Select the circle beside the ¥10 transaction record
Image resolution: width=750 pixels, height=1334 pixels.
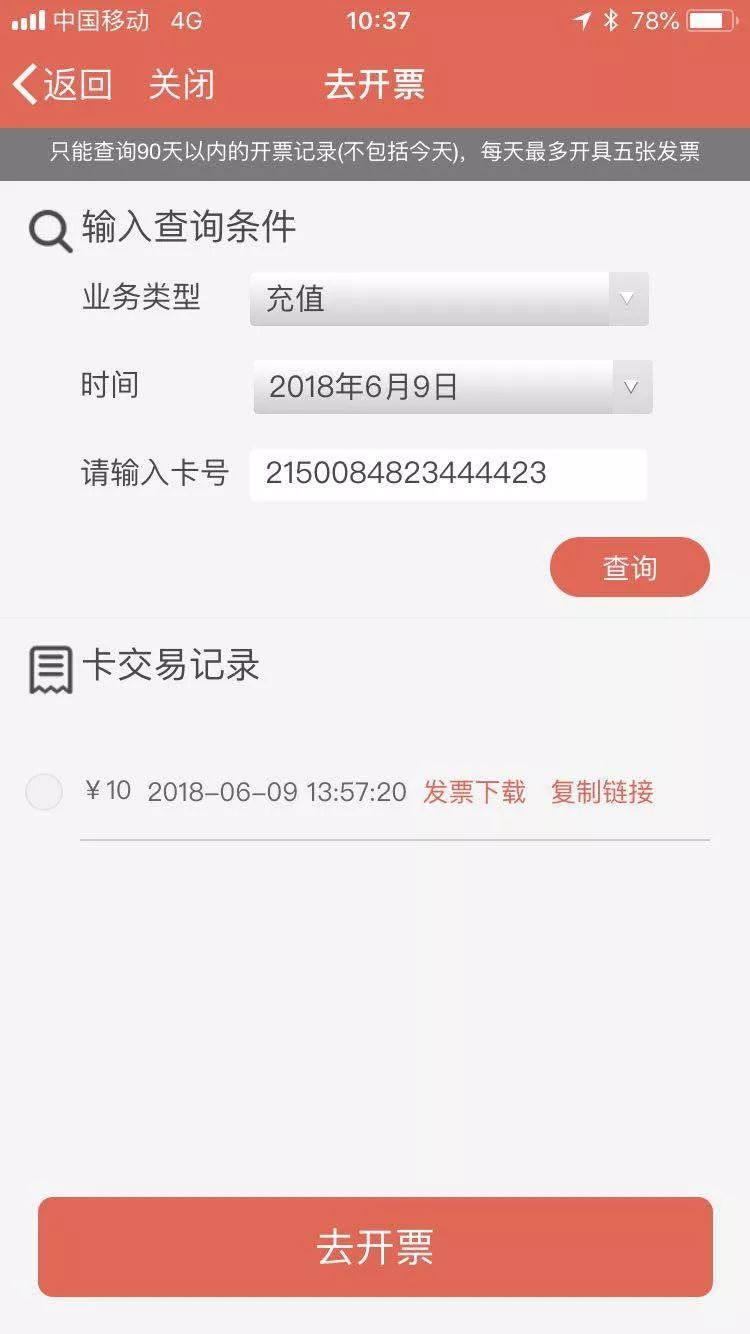[43, 792]
